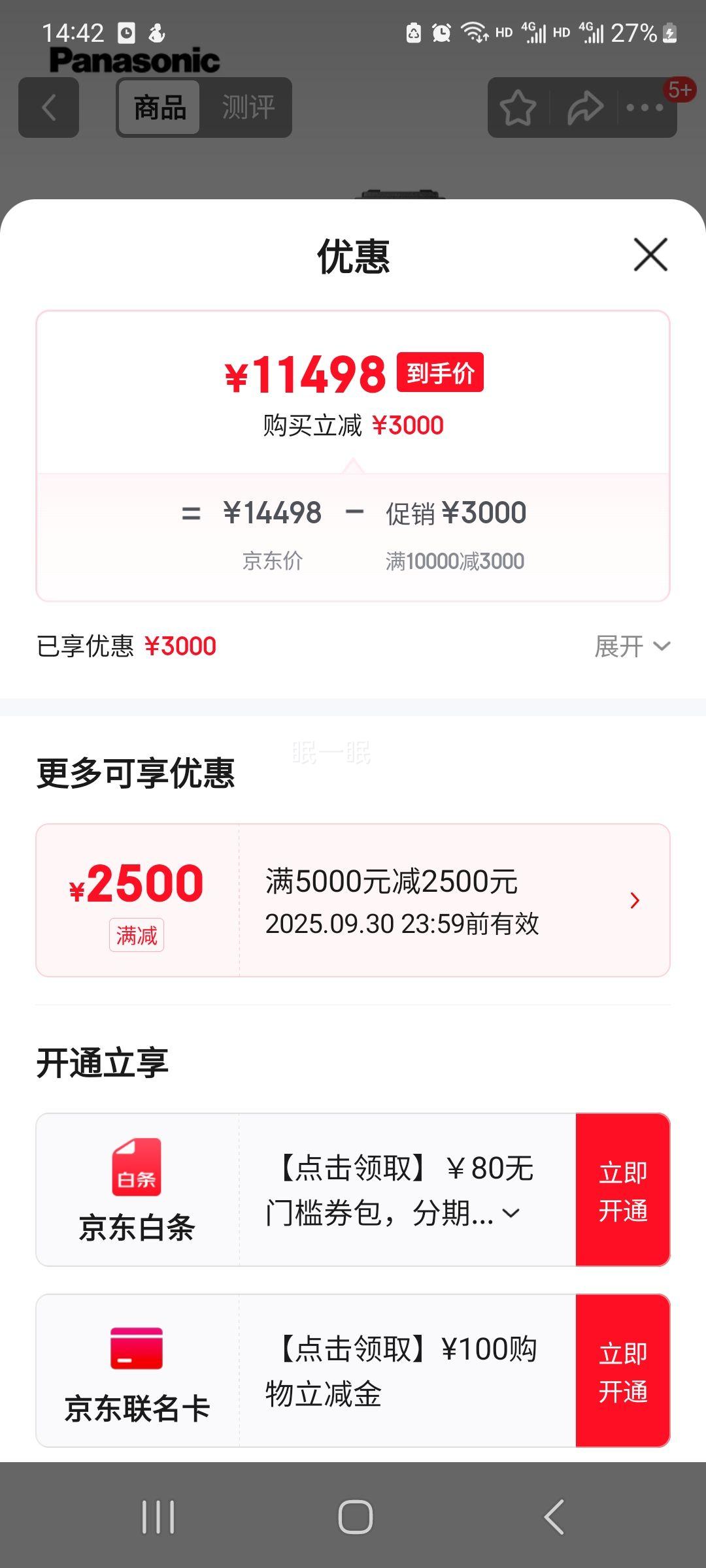Open recent apps from navigation bar

158,1516
